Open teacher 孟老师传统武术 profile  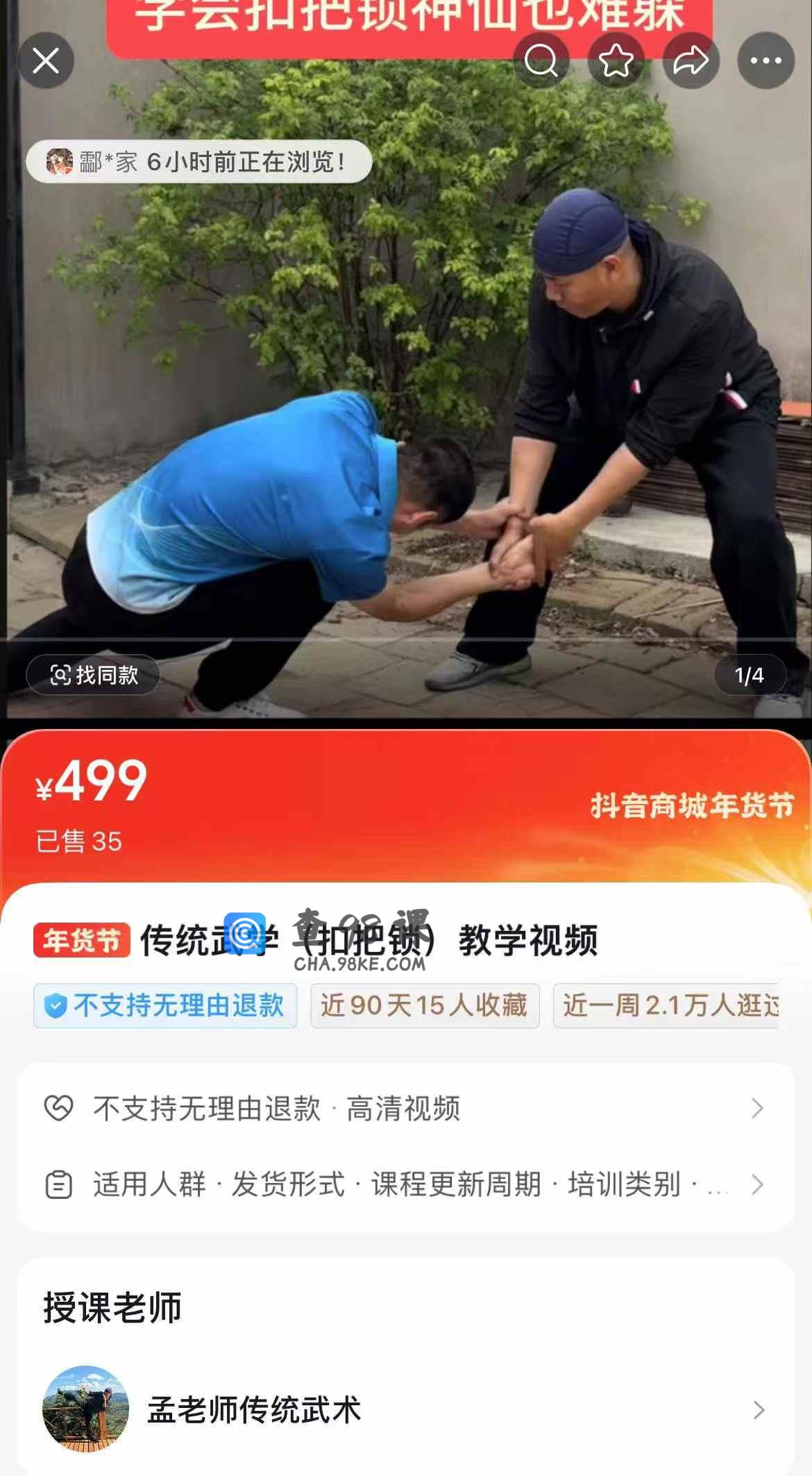pos(405,1409)
